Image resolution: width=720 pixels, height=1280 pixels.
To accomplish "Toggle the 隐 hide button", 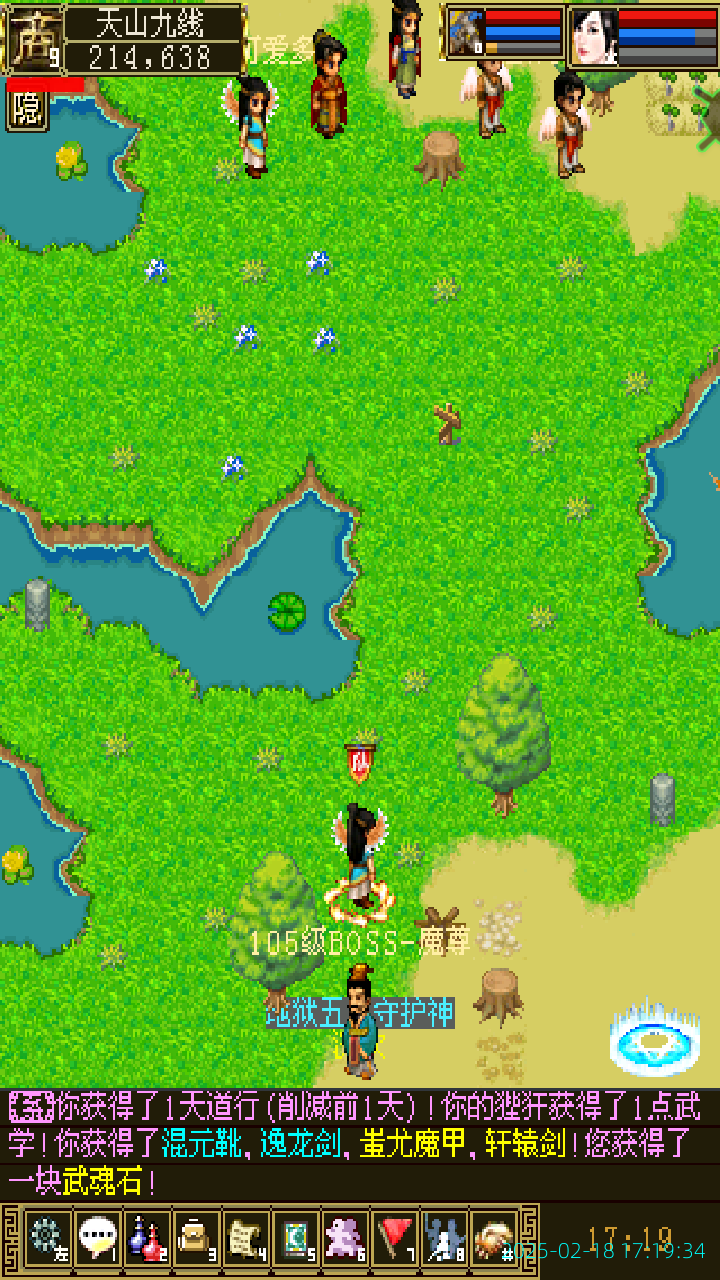I will (27, 111).
